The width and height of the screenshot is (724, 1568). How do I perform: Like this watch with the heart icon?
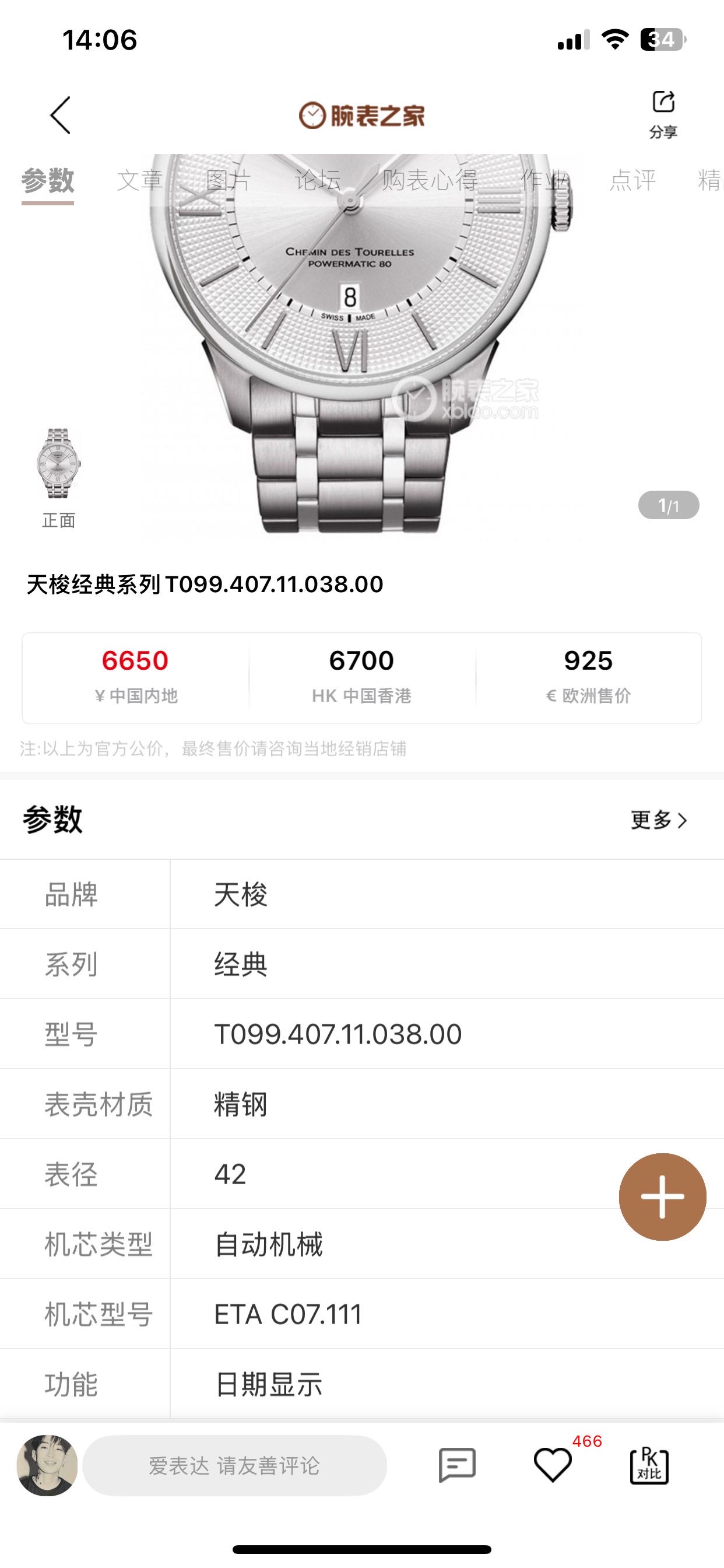click(x=553, y=1466)
